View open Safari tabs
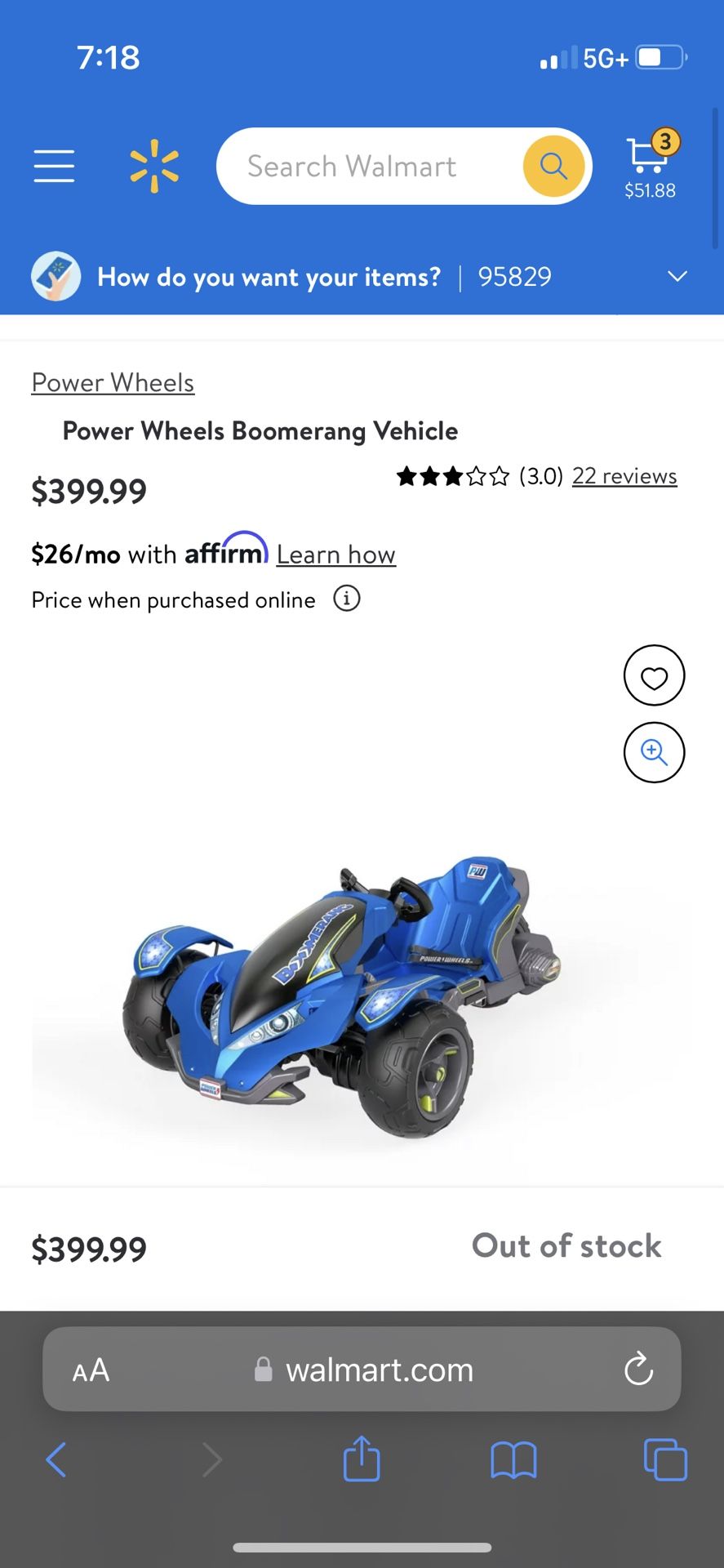724x1568 pixels. pos(665,1459)
